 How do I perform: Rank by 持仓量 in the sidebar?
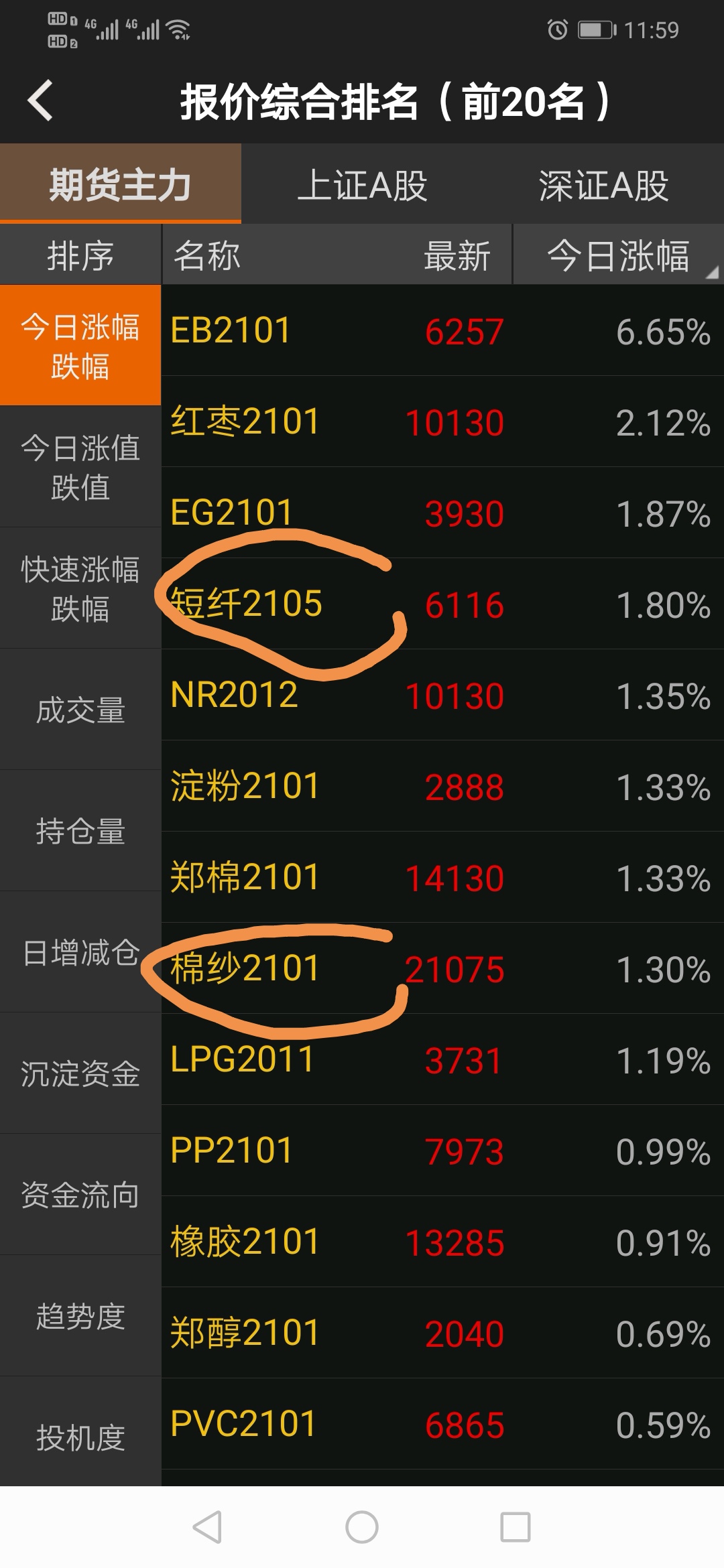click(80, 832)
